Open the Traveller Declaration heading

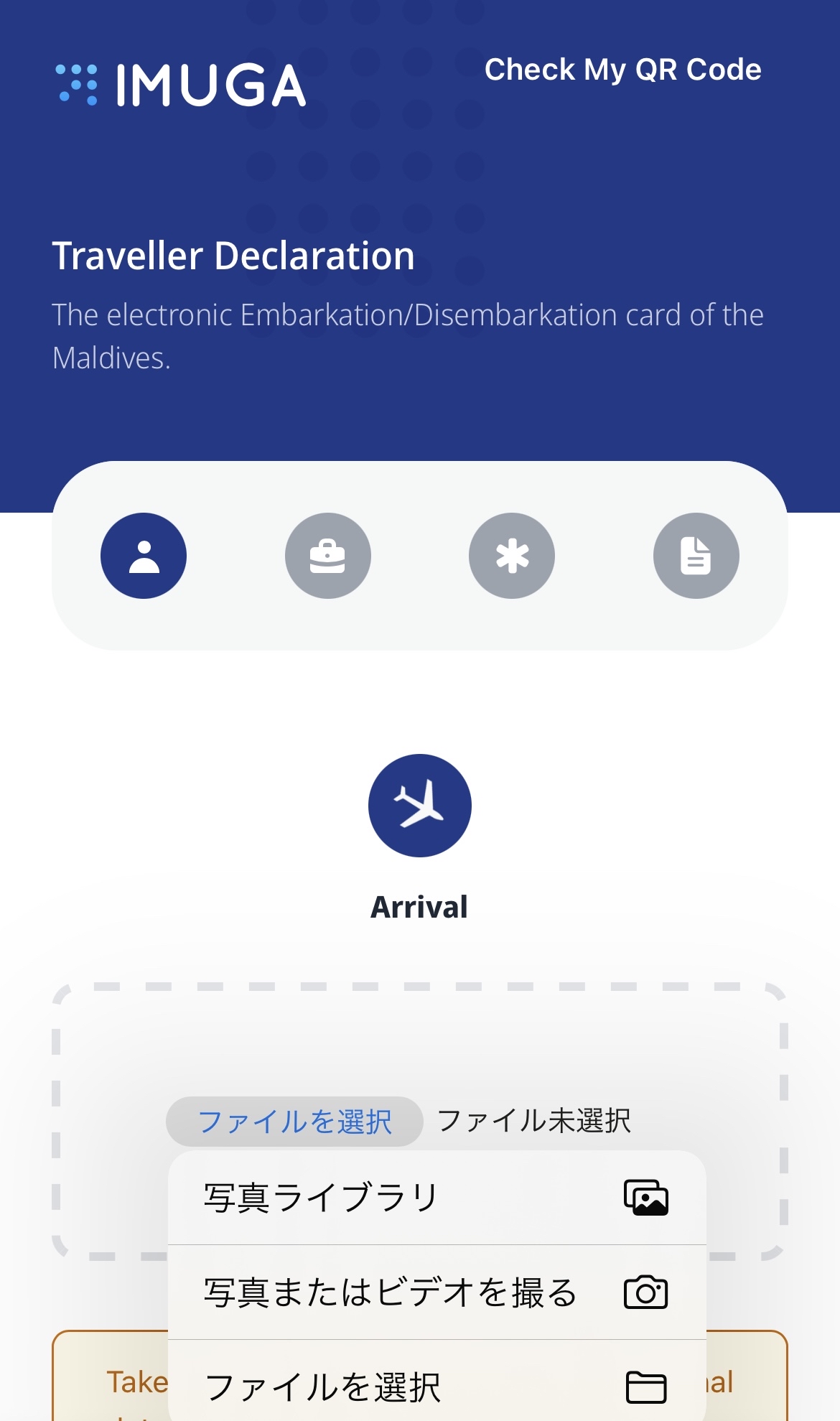click(x=233, y=255)
